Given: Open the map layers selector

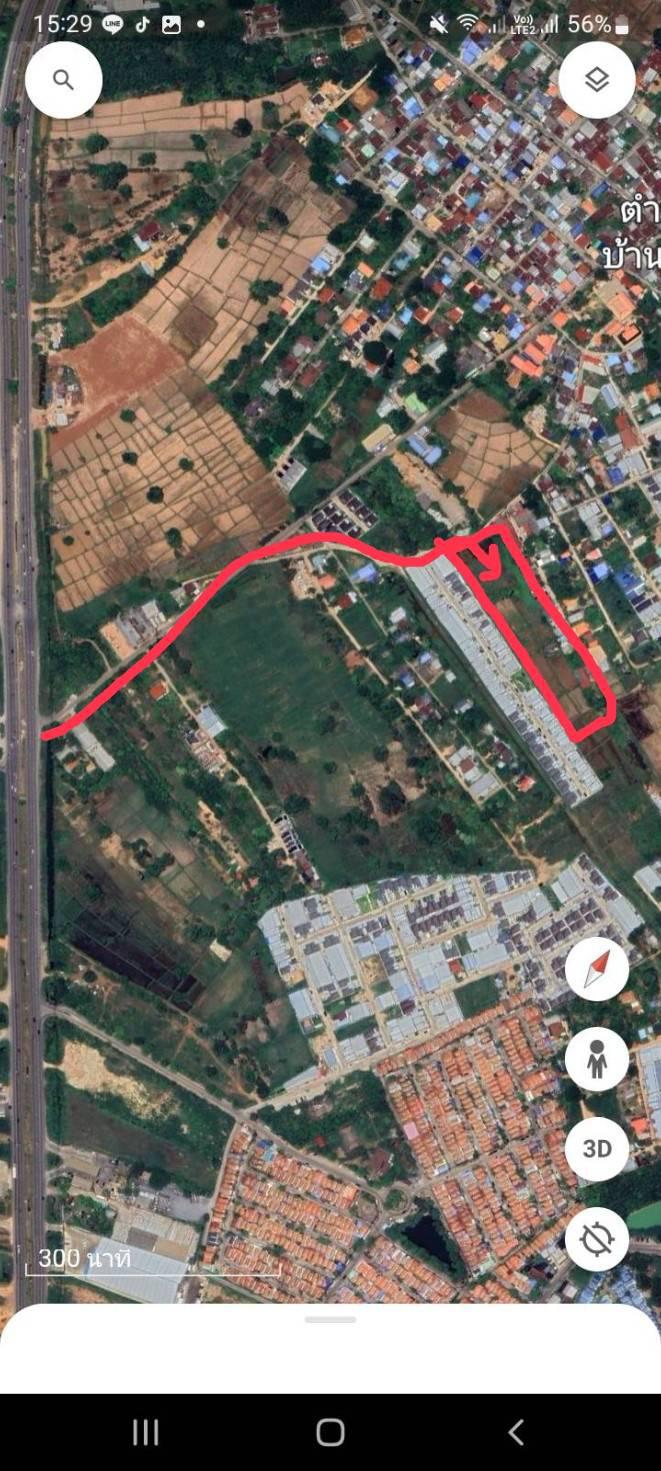Looking at the screenshot, I should 597,80.
